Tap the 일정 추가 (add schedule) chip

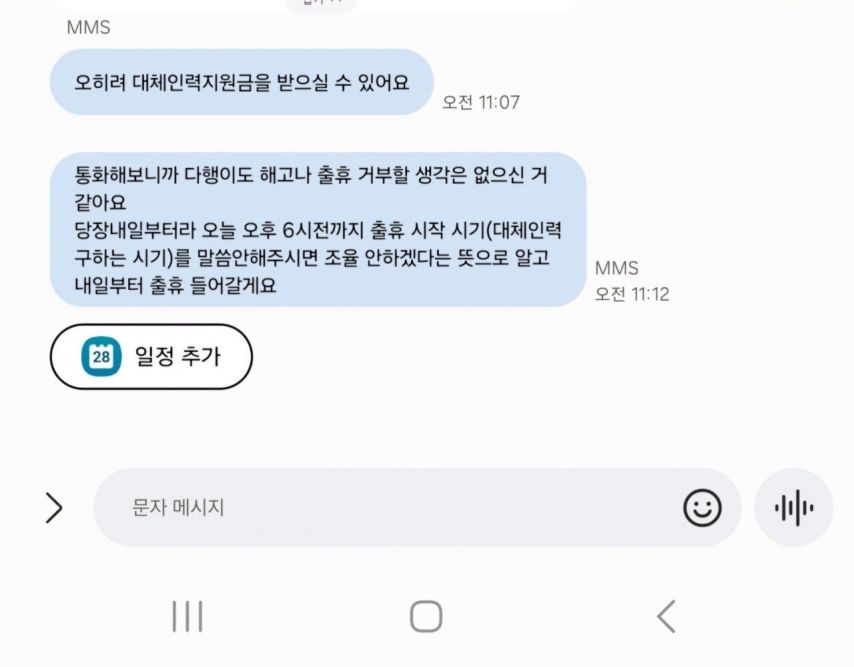151,356
